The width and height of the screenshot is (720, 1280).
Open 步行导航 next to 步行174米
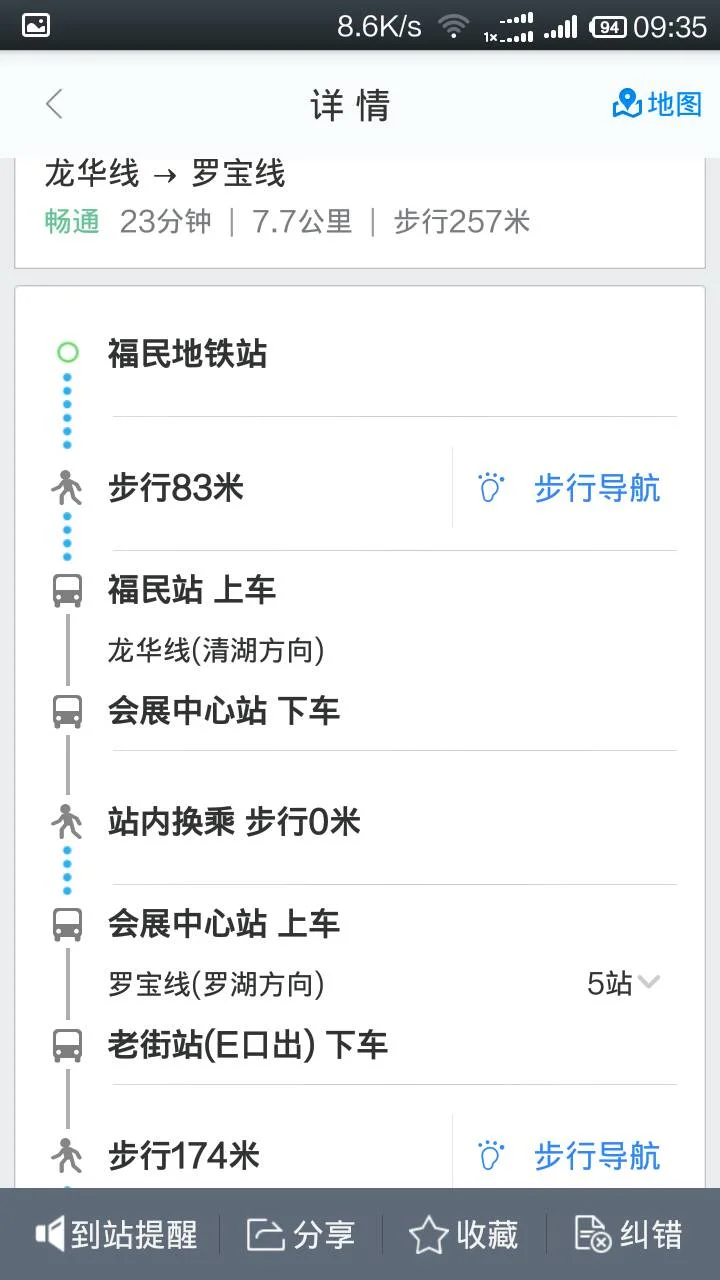[597, 1154]
